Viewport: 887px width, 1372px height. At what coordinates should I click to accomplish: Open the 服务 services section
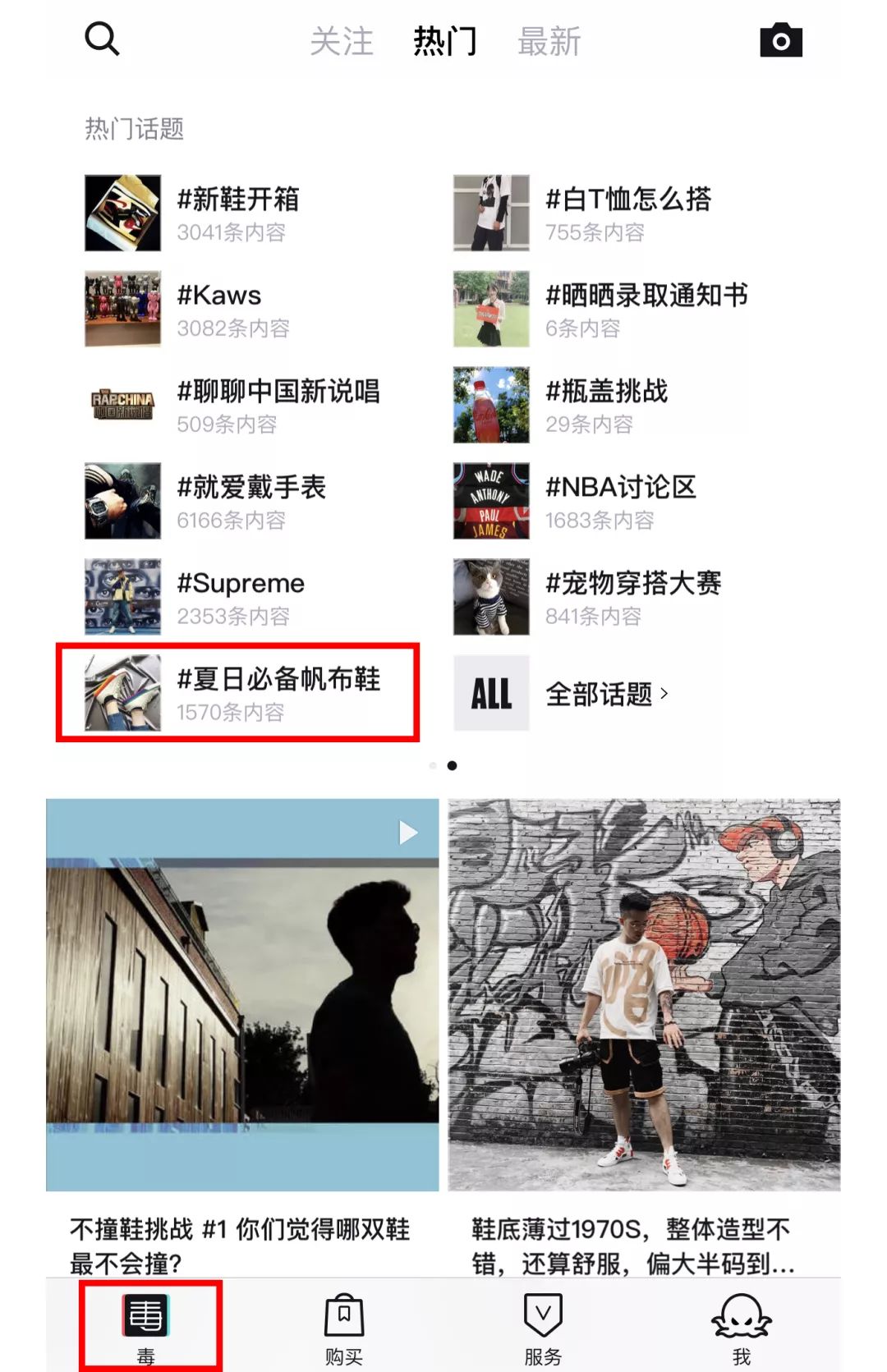click(542, 1325)
